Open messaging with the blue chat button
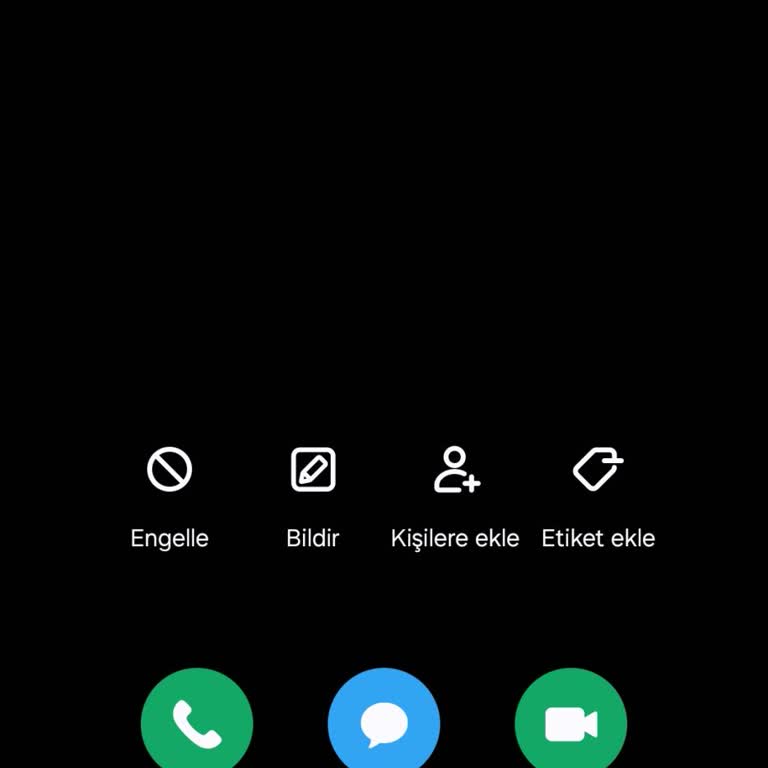 [x=384, y=722]
